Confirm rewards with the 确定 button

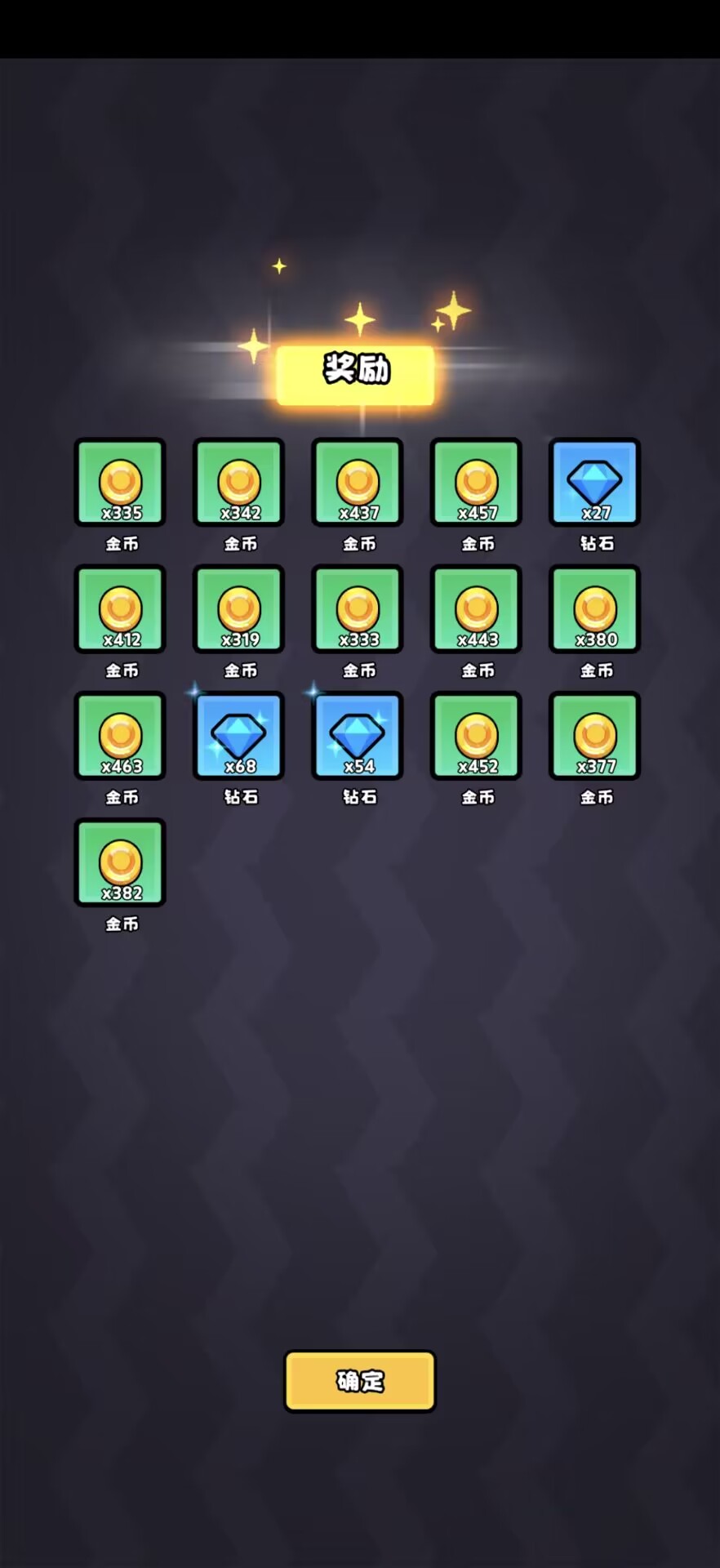pyautogui.click(x=360, y=1381)
